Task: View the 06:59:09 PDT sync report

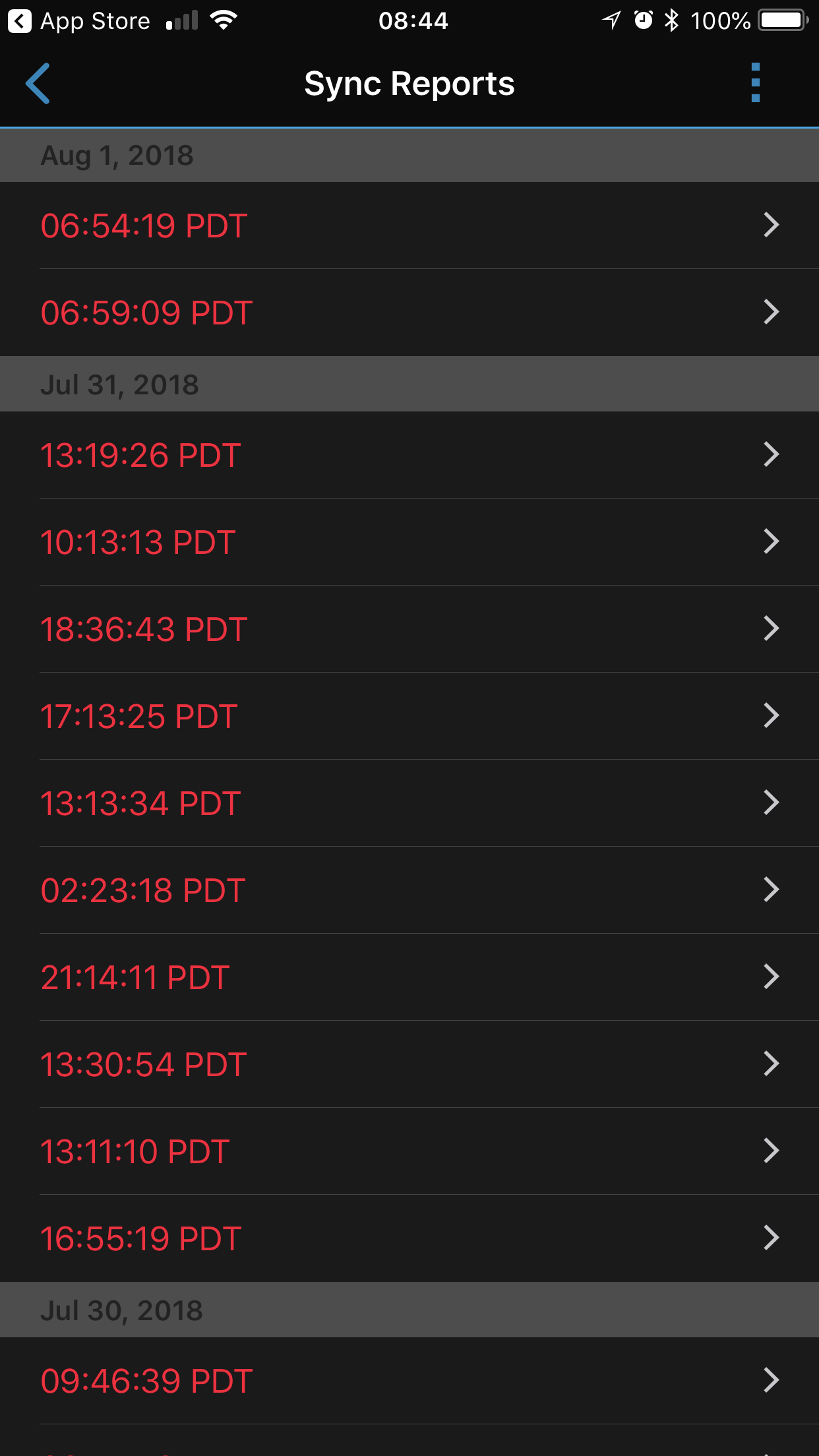Action: pyautogui.click(x=409, y=313)
